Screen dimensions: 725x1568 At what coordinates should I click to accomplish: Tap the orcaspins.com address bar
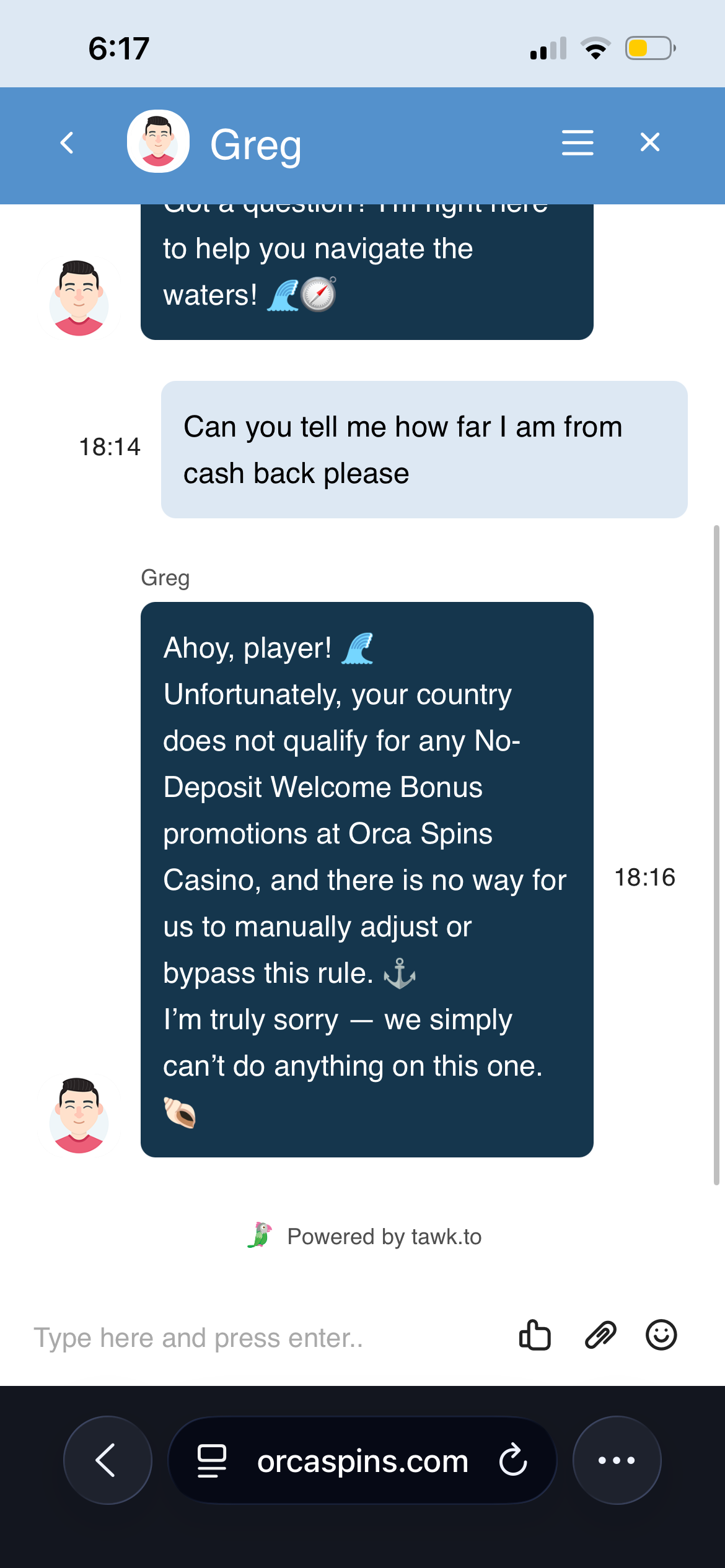pos(362,1461)
